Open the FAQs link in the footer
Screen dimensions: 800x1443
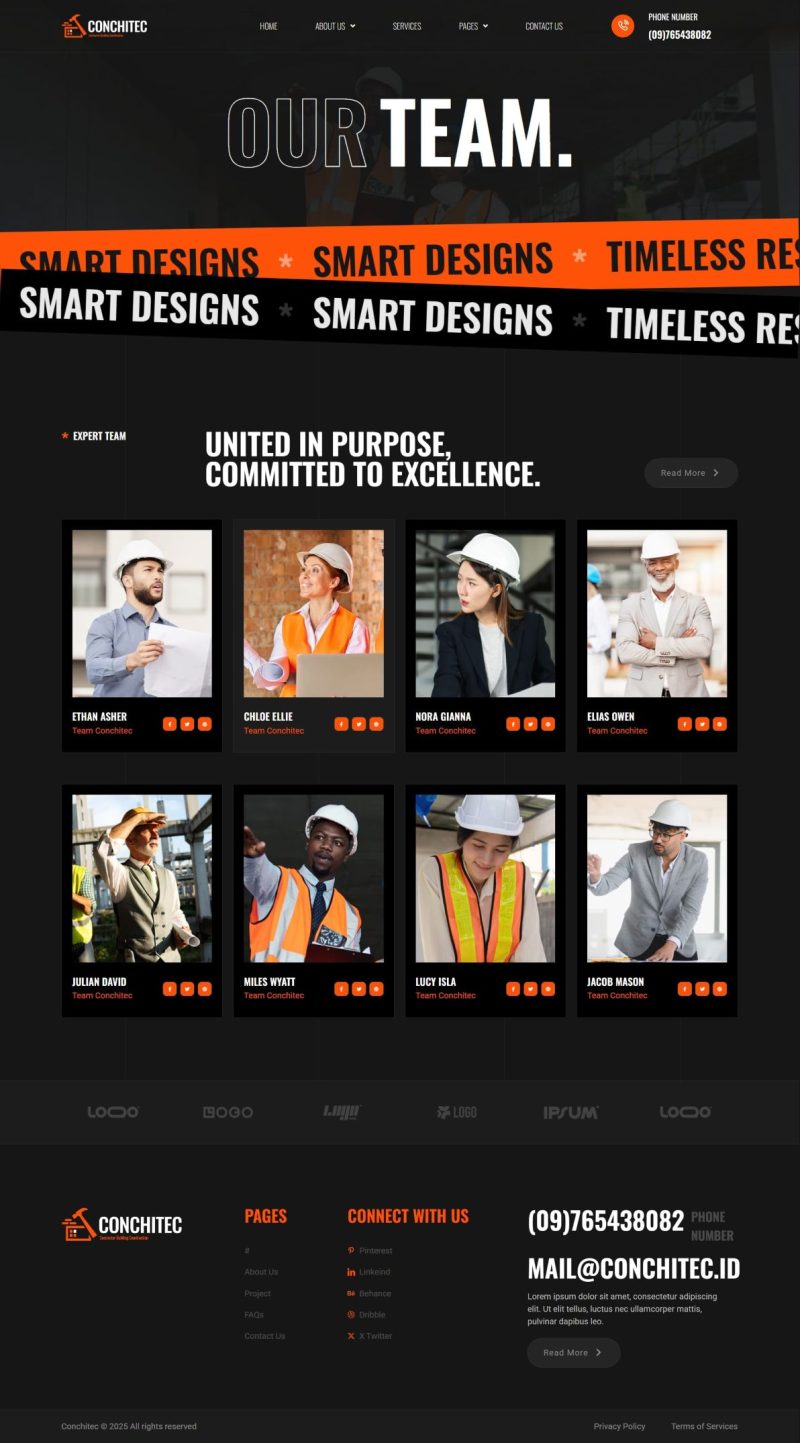pyautogui.click(x=254, y=1315)
